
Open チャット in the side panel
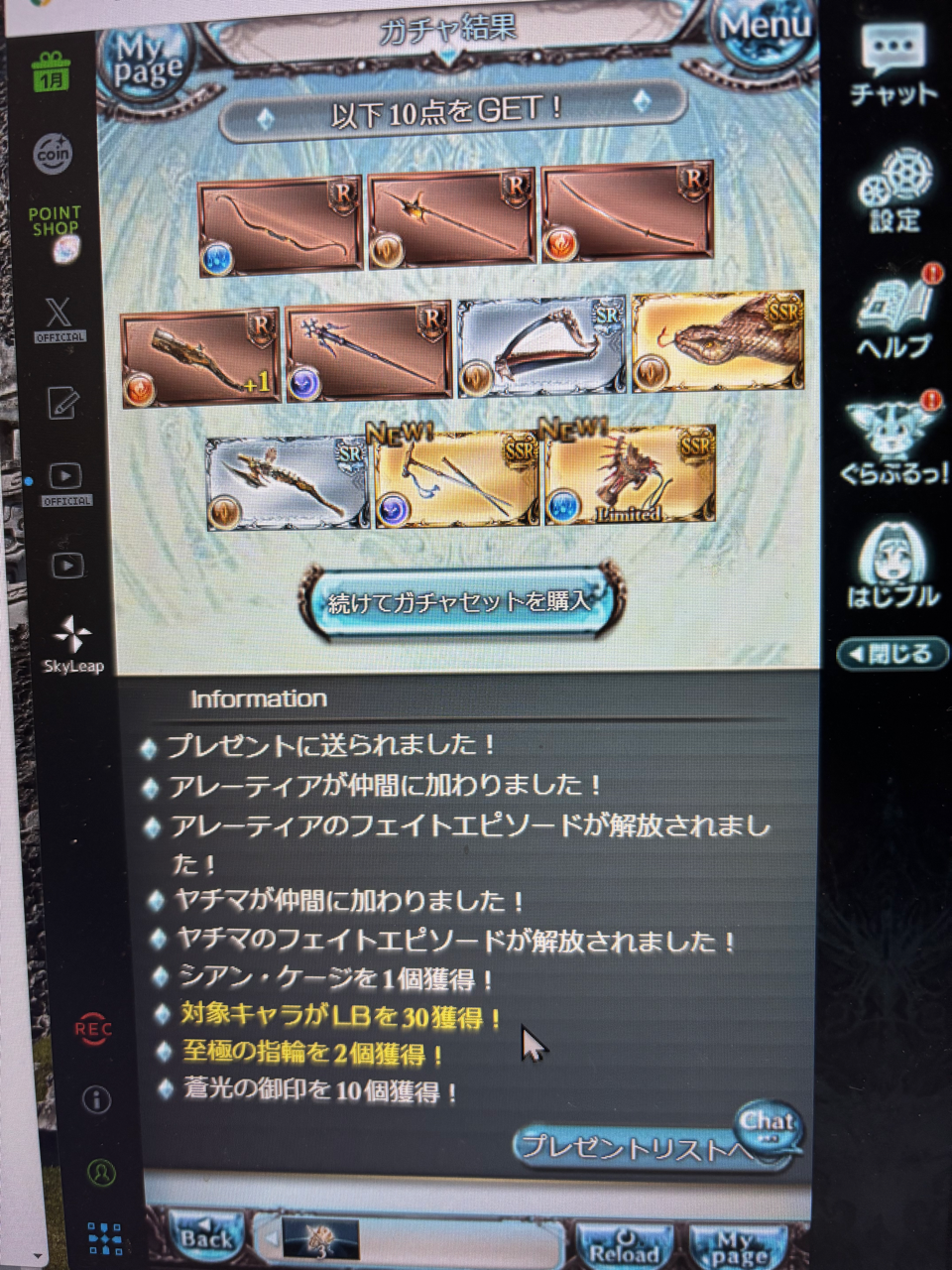[892, 64]
